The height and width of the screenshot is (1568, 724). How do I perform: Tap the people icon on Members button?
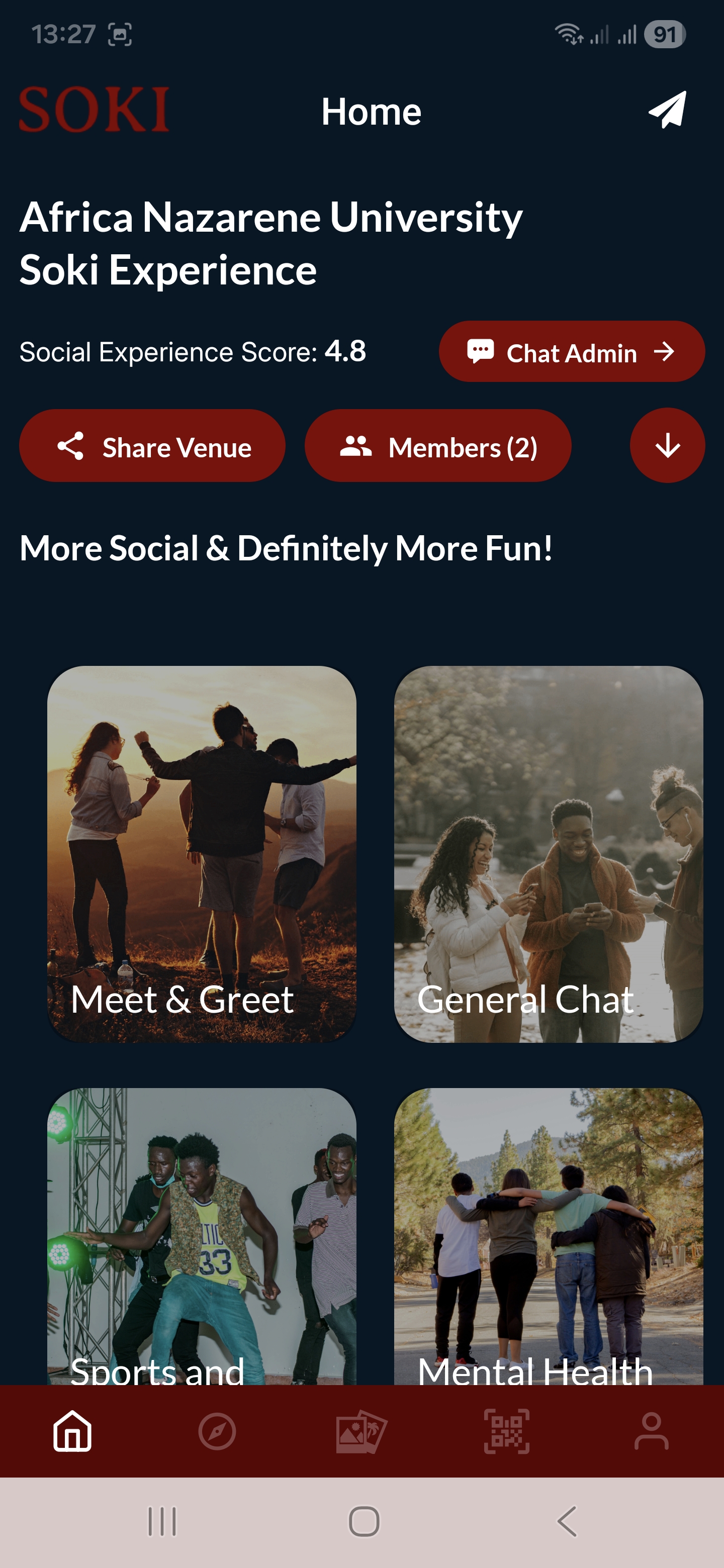coord(354,446)
